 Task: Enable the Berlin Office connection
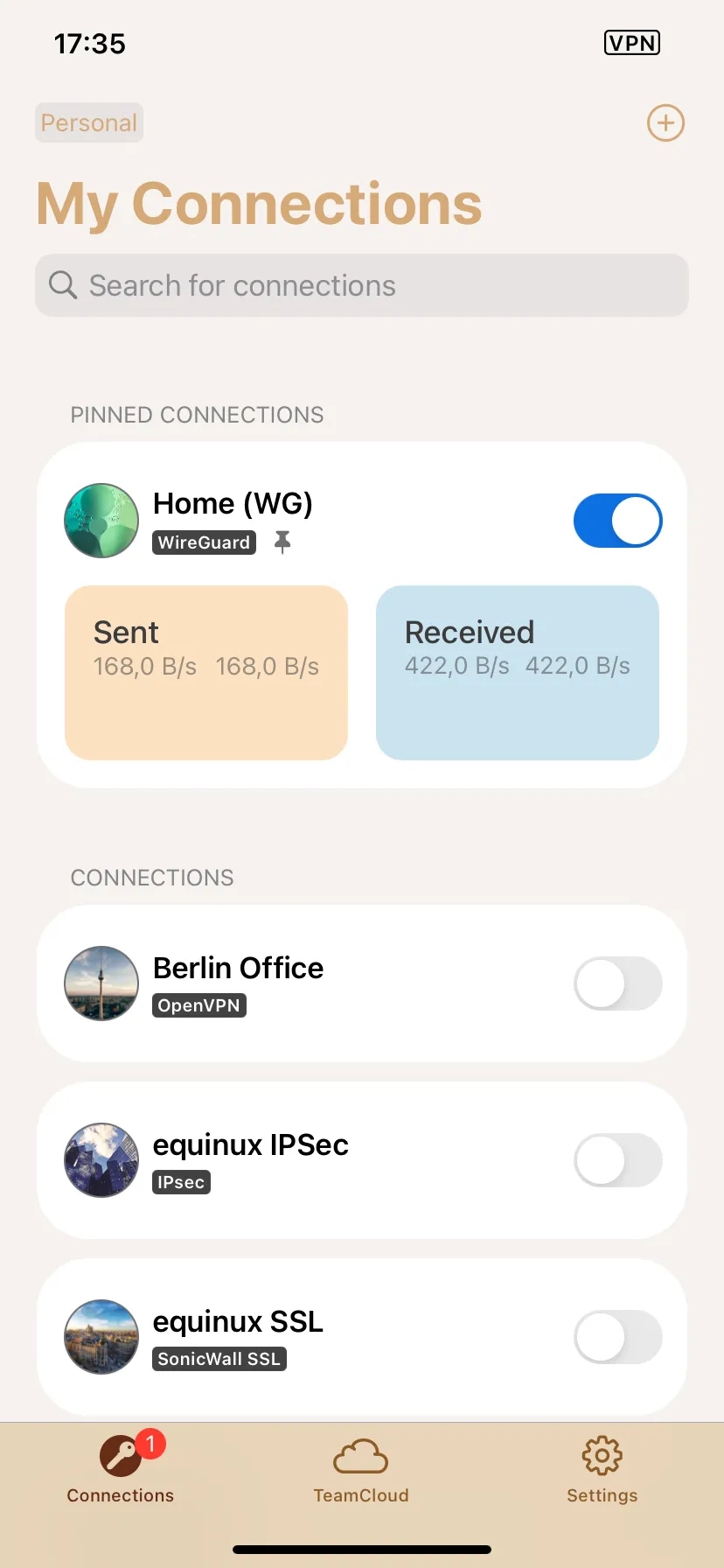pyautogui.click(x=617, y=983)
